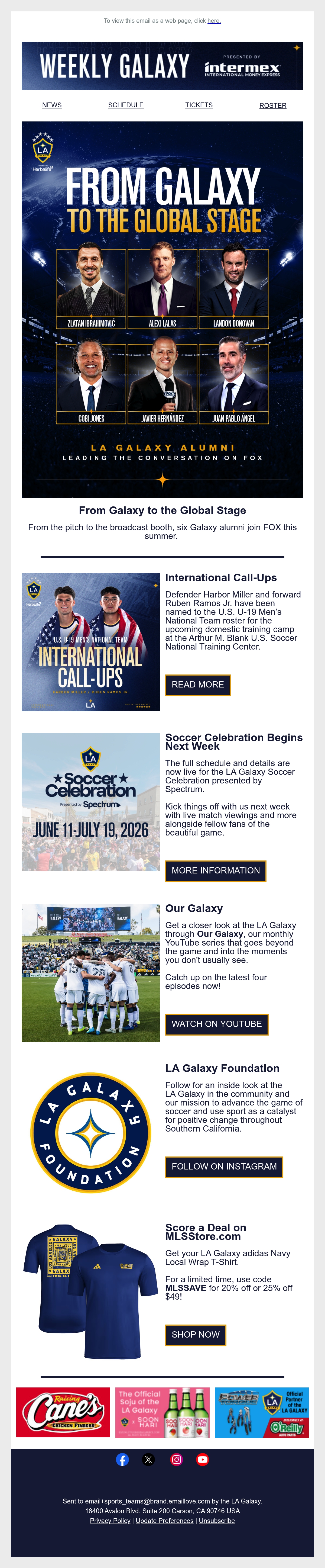This screenshot has height=1568, width=325.
Task: Open the Instagram icon in footer
Action: tap(177, 1460)
